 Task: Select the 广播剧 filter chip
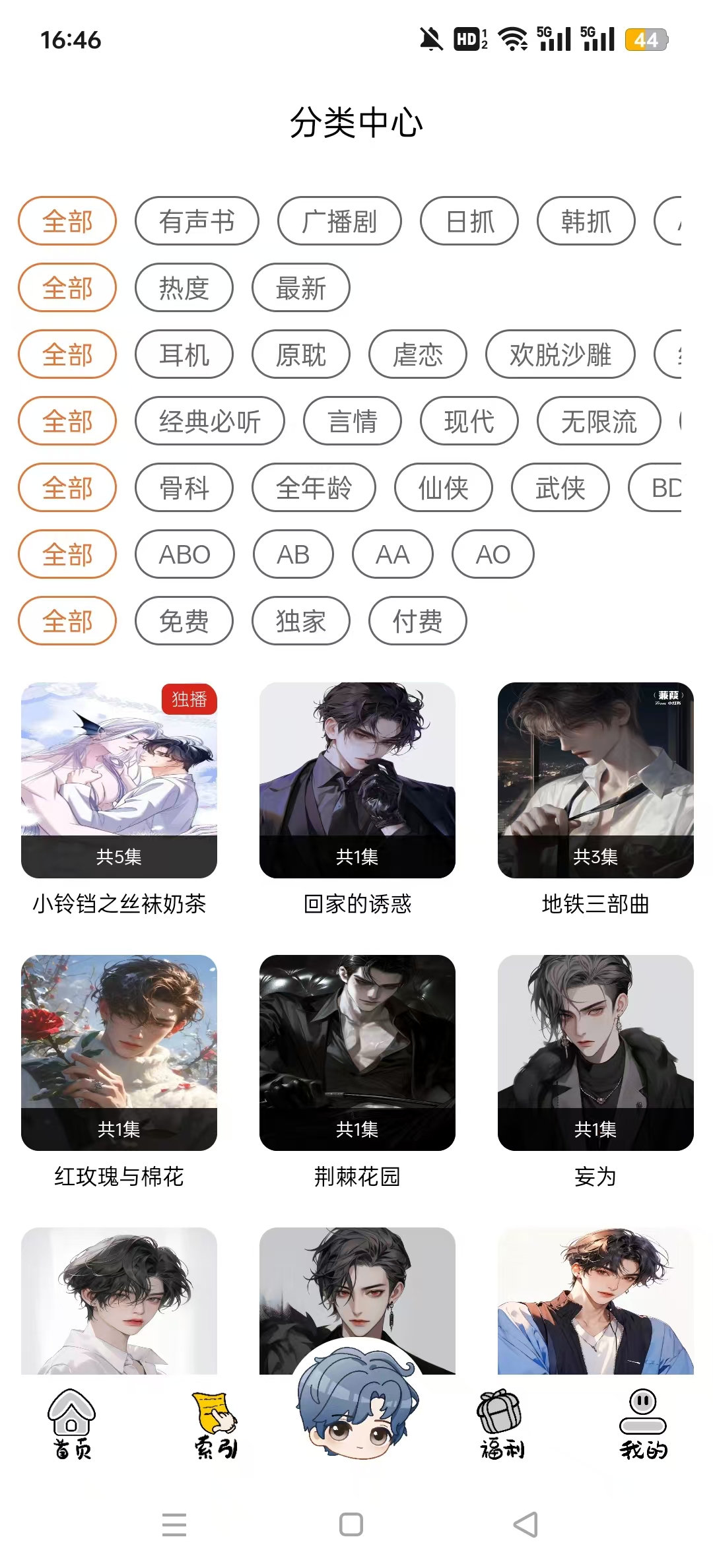click(339, 221)
